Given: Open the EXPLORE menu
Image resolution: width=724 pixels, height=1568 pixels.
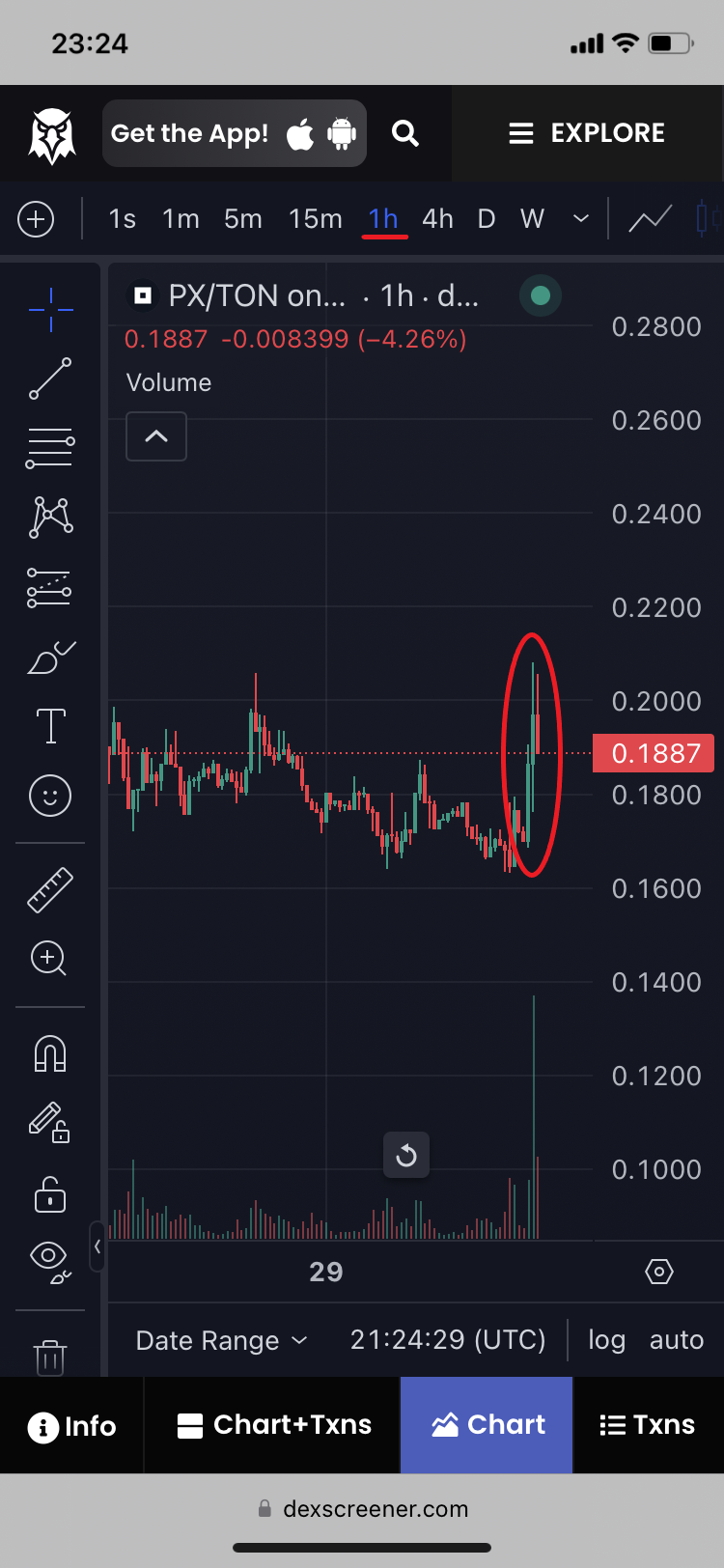Looking at the screenshot, I should coord(587,133).
